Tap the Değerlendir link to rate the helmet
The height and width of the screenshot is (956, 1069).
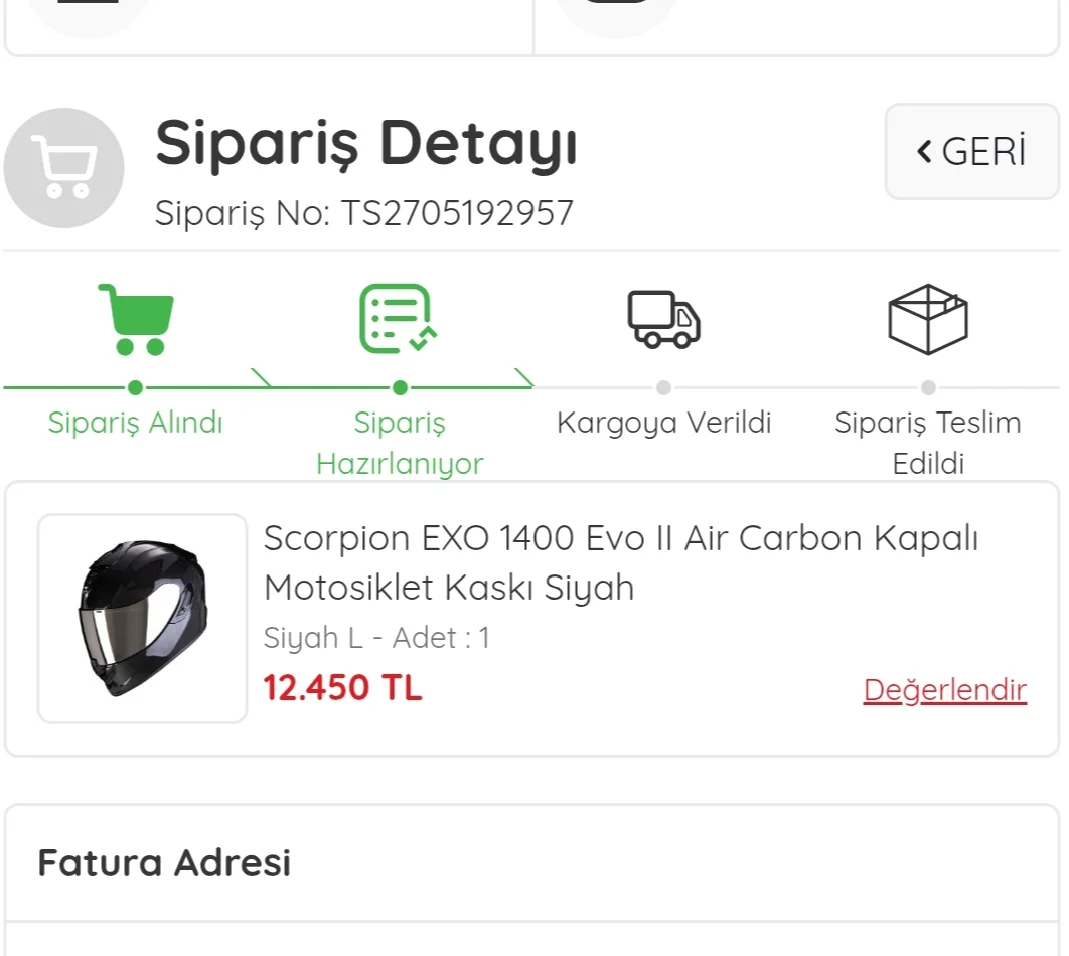[x=945, y=690]
